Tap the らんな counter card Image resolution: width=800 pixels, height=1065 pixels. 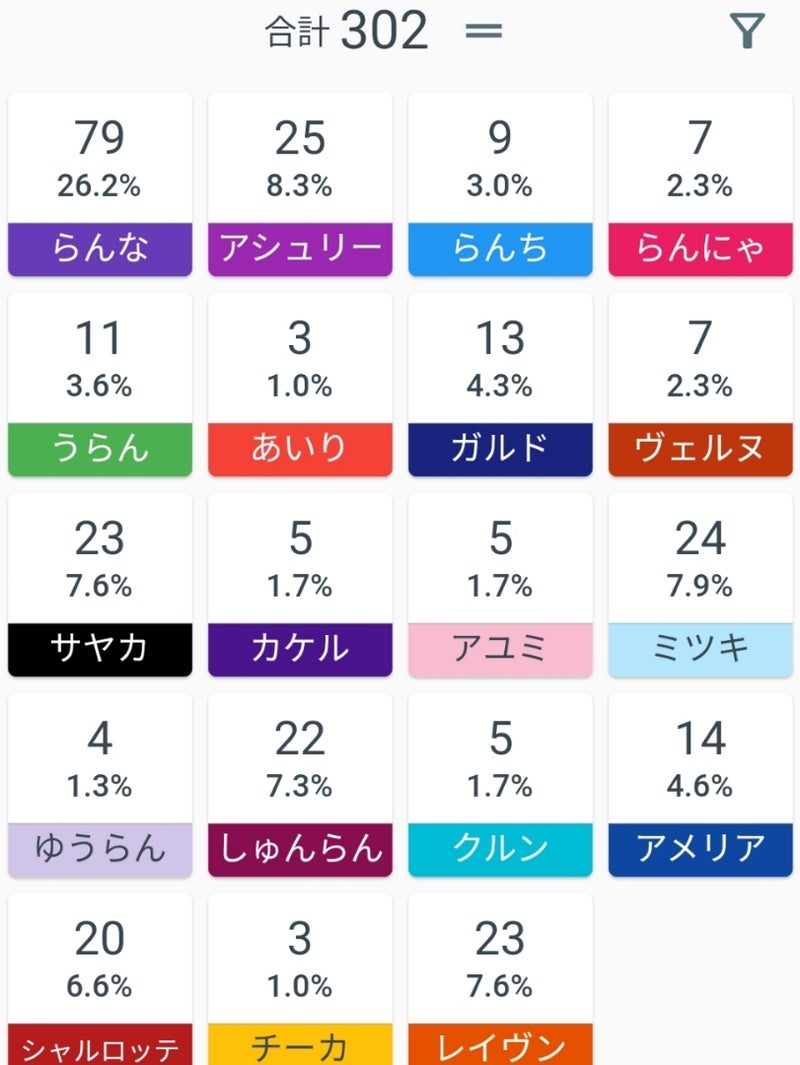click(x=100, y=185)
